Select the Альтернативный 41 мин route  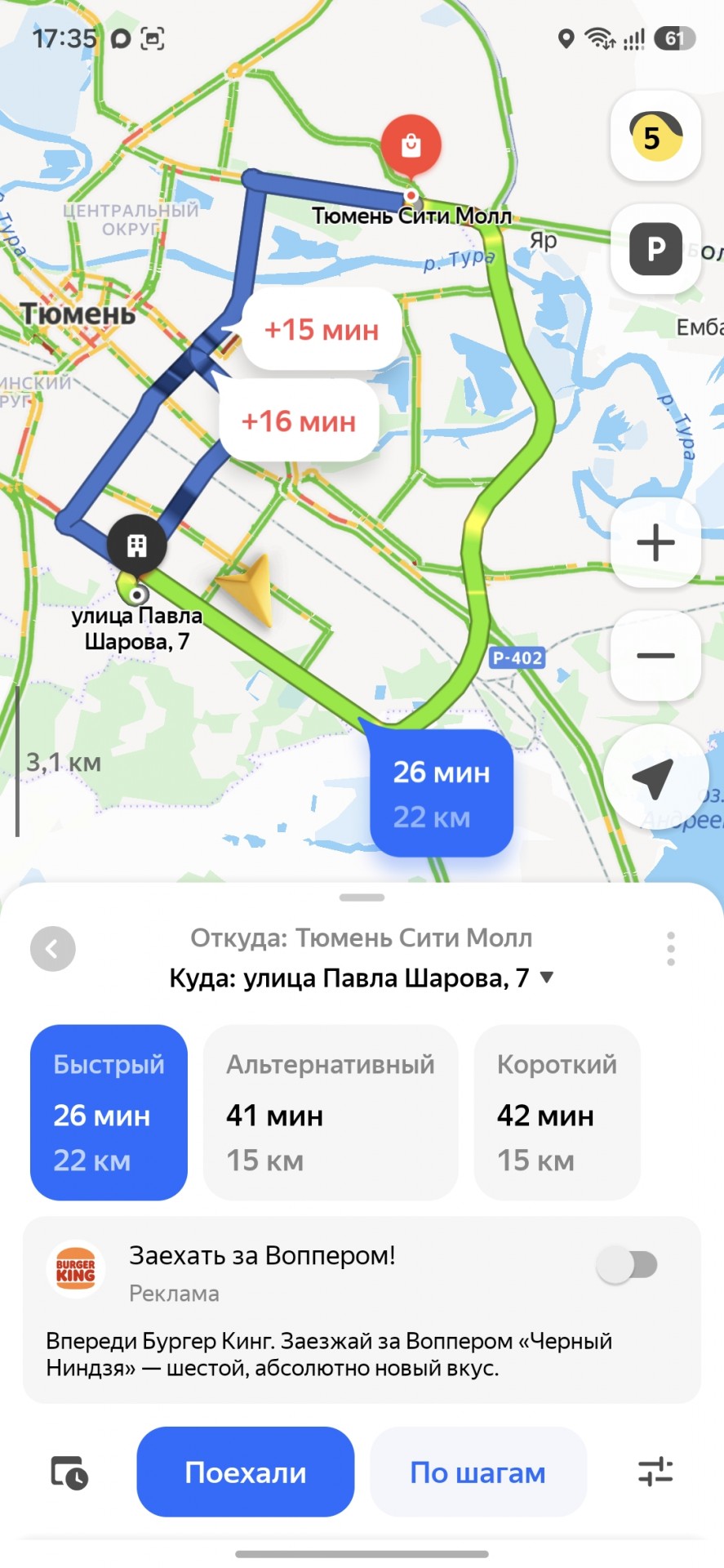tap(331, 1112)
